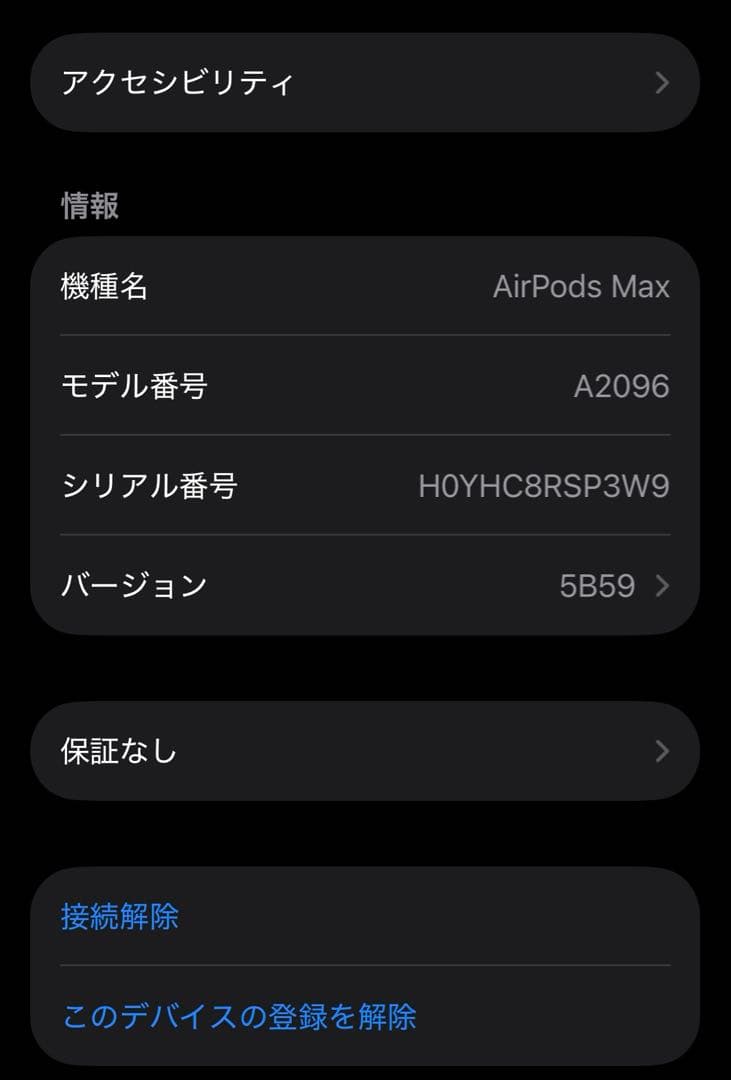The width and height of the screenshot is (731, 1080).
Task: Expand the 保証なし row chevron
Action: click(661, 750)
